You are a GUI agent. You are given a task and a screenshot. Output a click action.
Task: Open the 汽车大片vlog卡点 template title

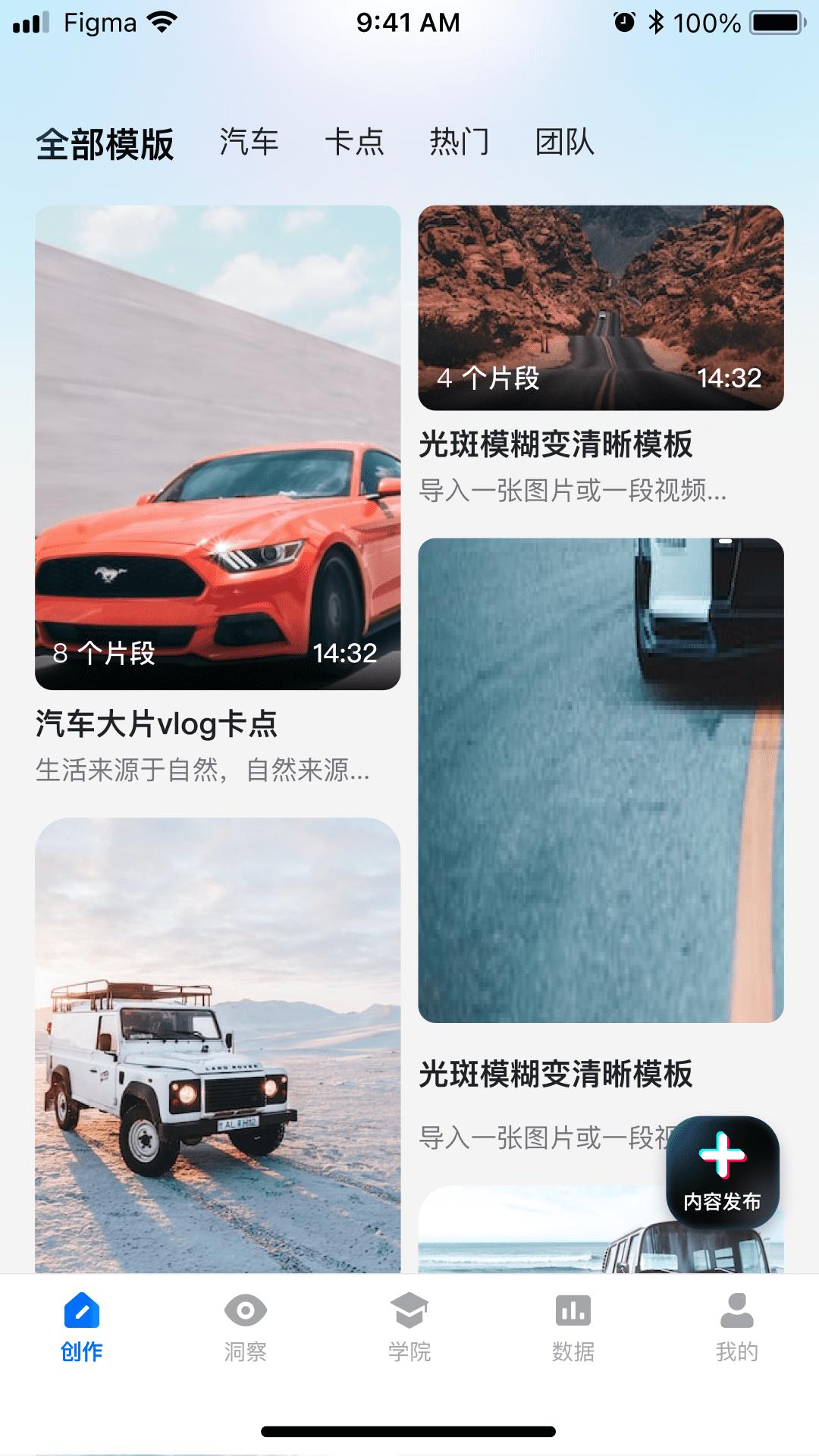[155, 726]
